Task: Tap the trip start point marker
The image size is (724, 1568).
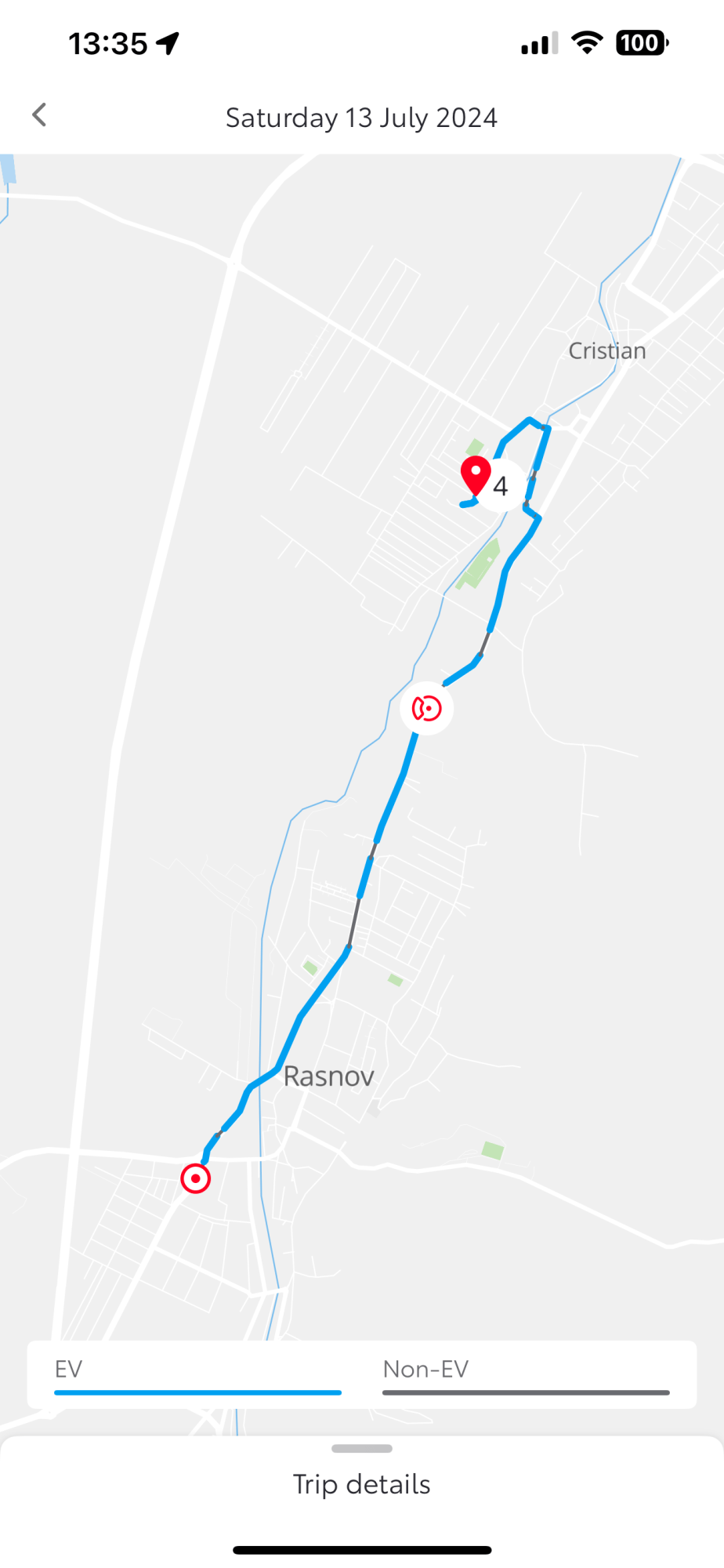Action: coord(196,1178)
